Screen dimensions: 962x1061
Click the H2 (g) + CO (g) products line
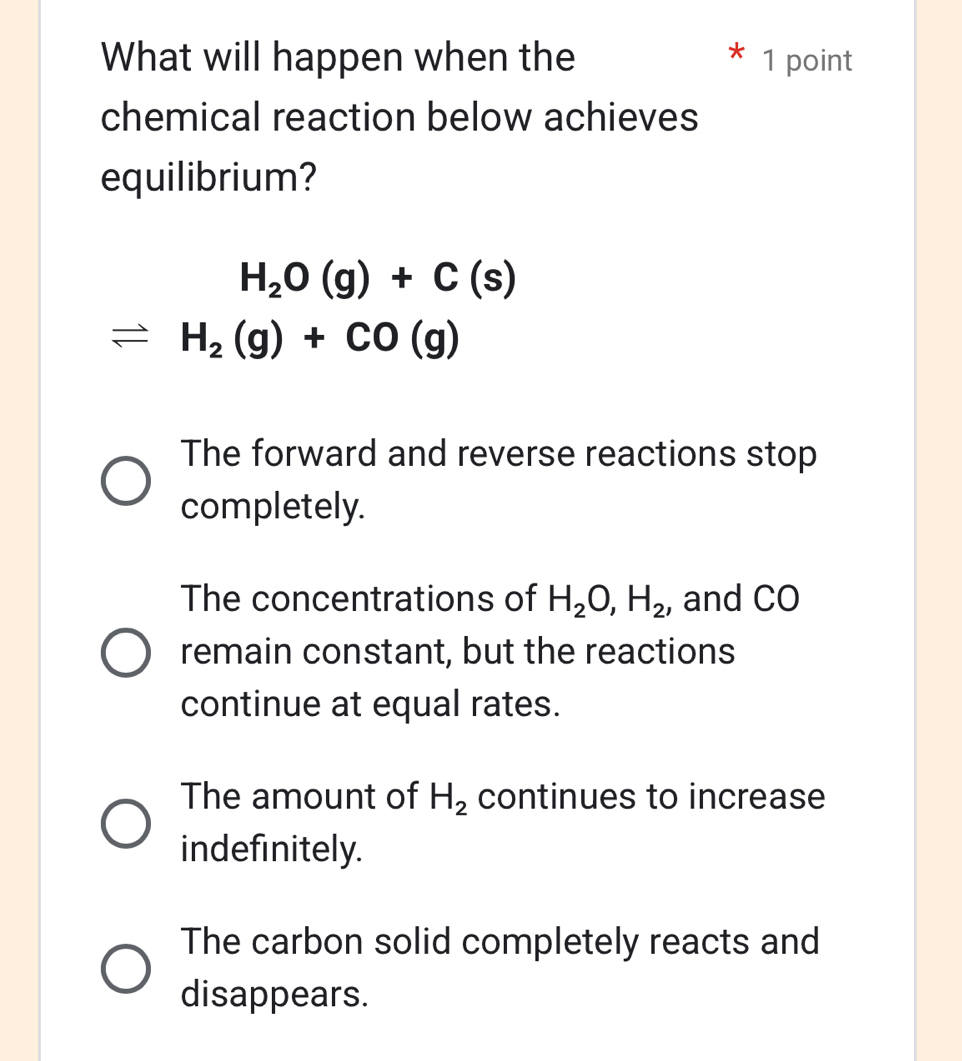pos(319,338)
